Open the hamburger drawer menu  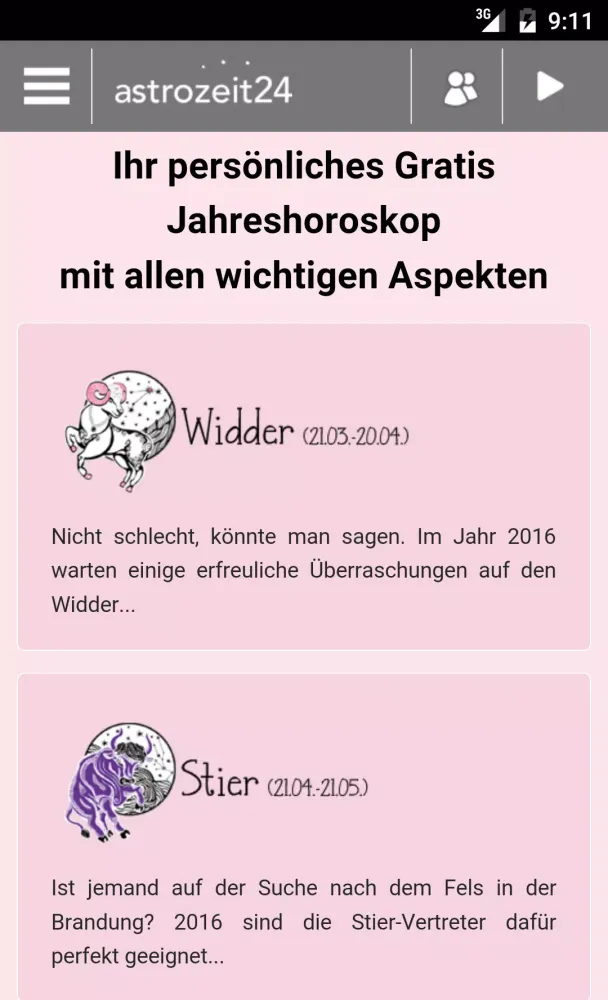pos(46,87)
